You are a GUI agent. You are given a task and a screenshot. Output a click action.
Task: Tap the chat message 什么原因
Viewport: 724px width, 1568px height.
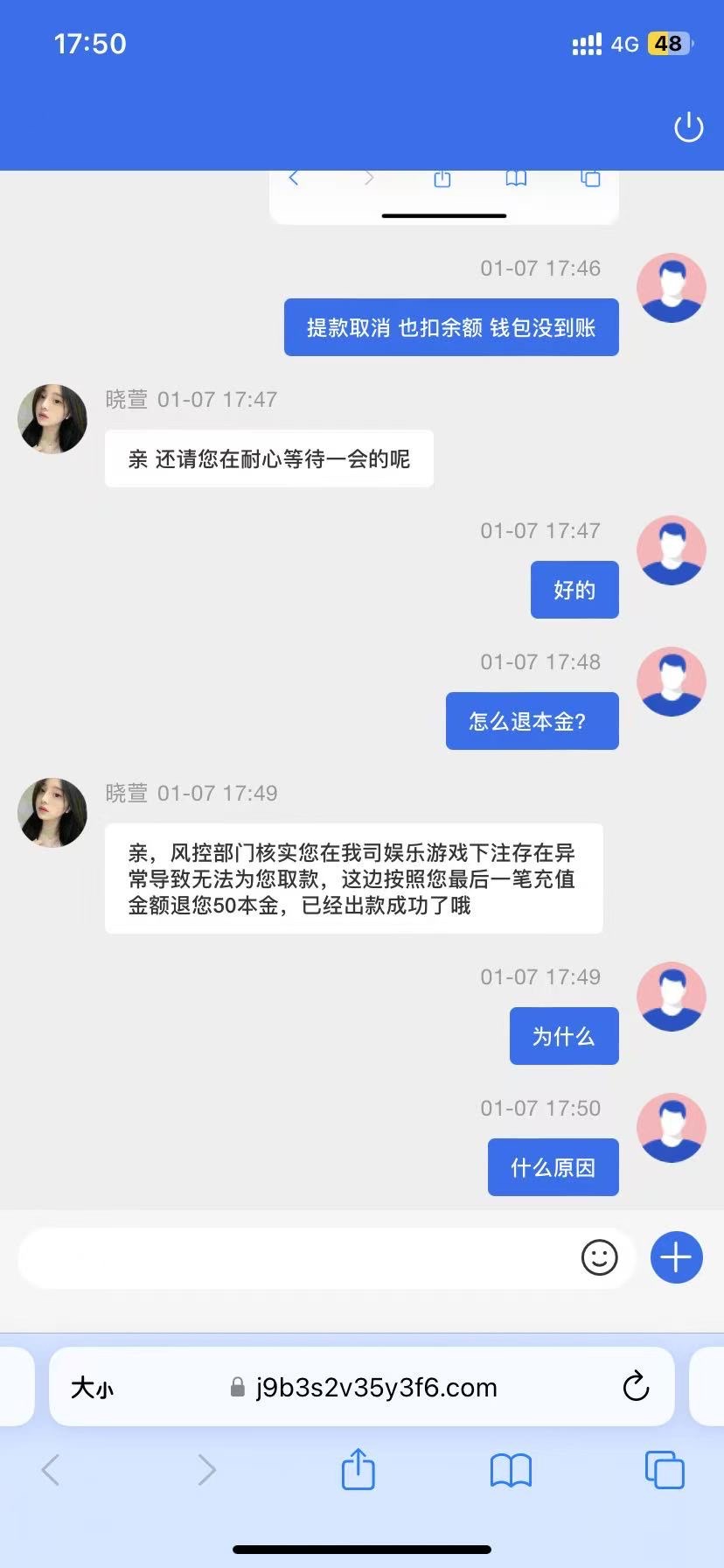(553, 1166)
